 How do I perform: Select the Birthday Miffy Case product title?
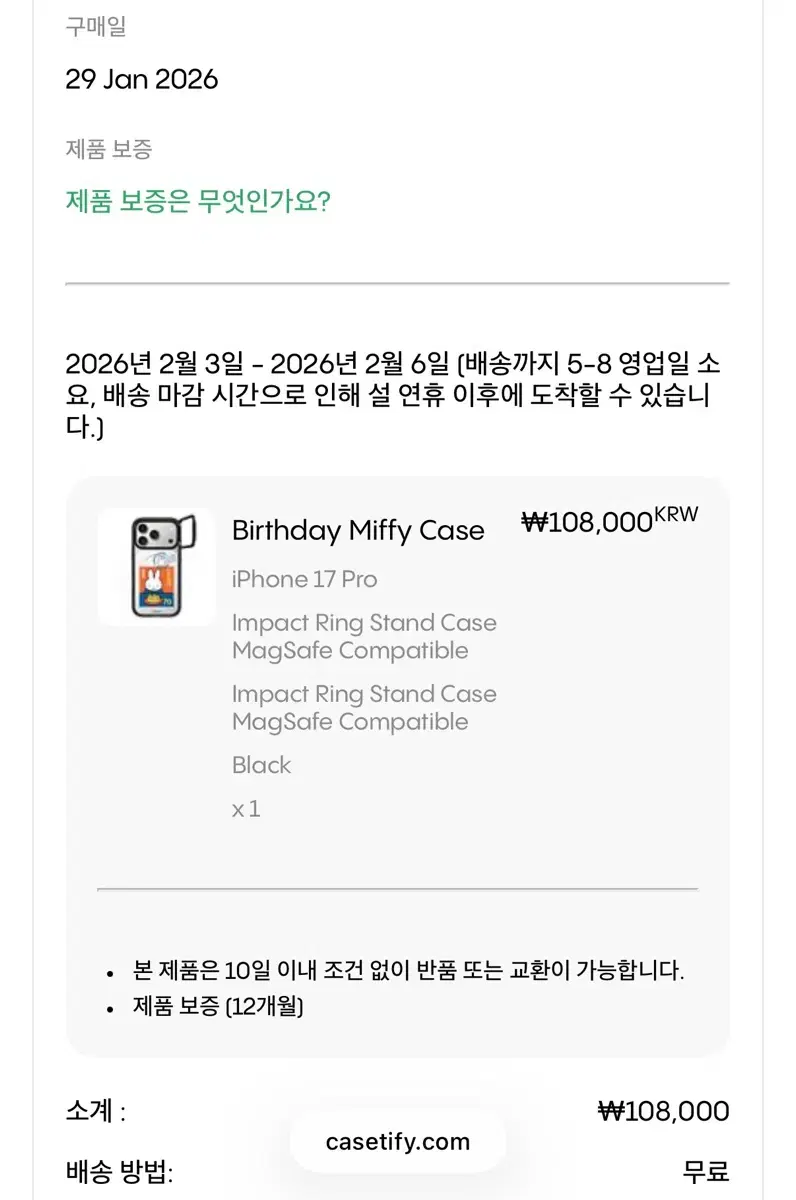click(357, 530)
